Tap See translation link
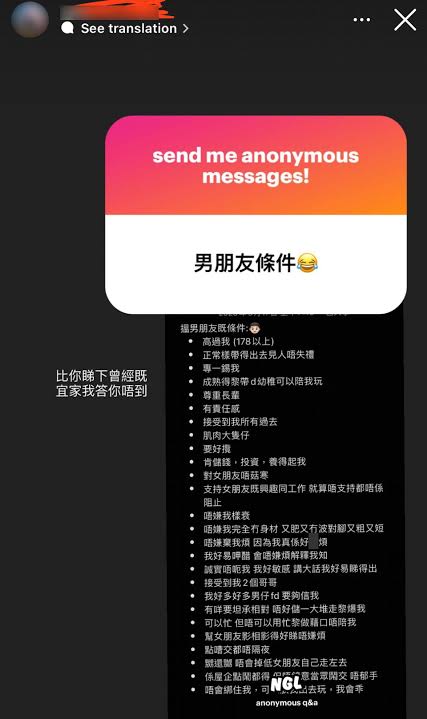 125,28
